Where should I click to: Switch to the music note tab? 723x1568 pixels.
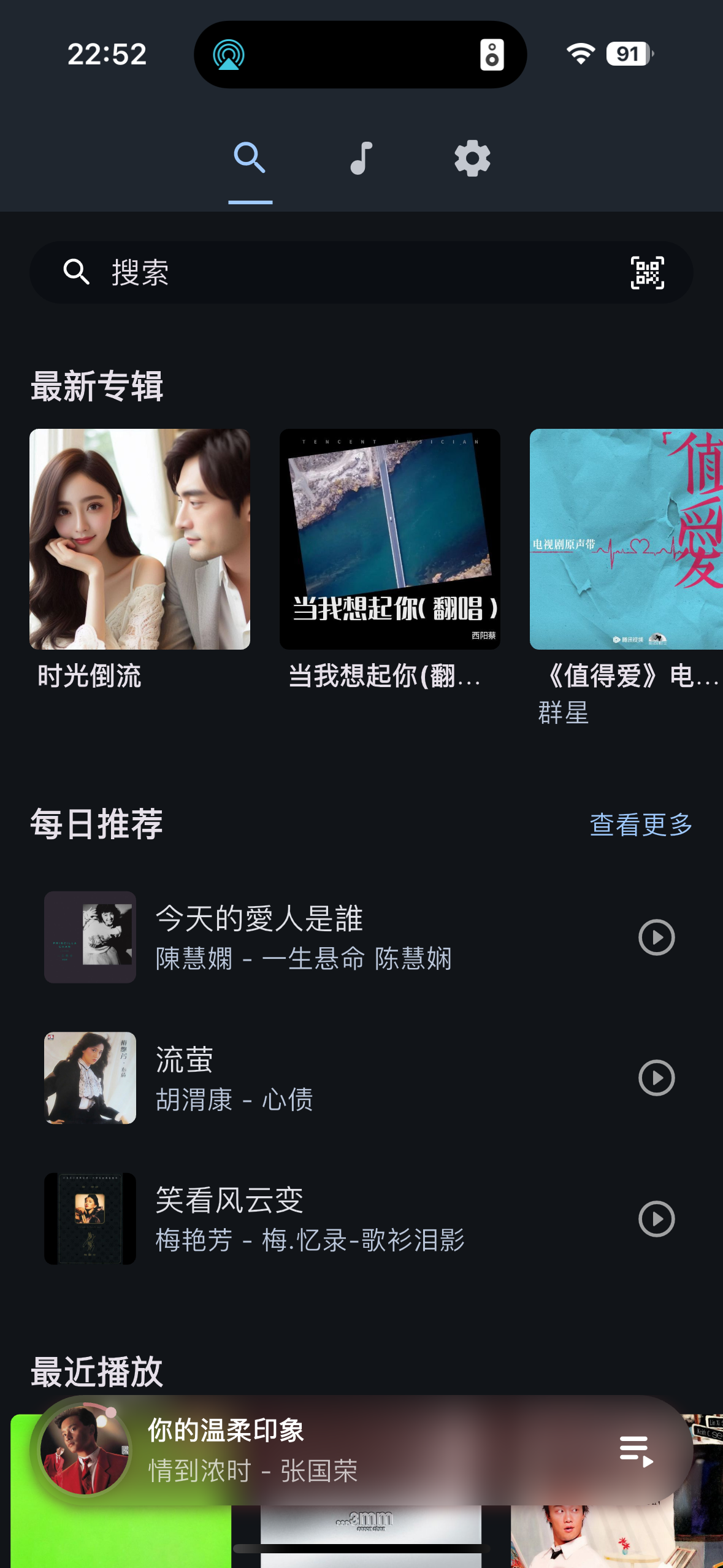tap(361, 158)
